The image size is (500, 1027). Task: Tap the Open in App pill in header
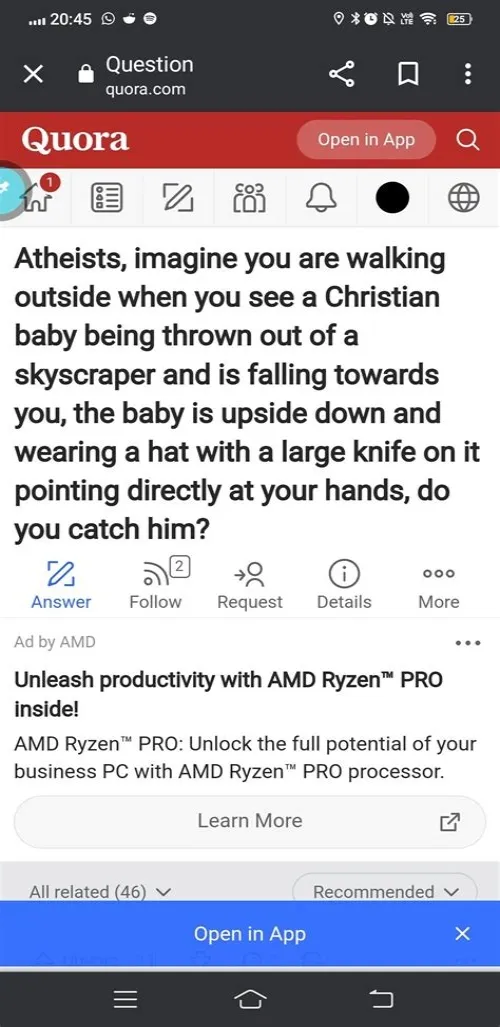click(366, 140)
